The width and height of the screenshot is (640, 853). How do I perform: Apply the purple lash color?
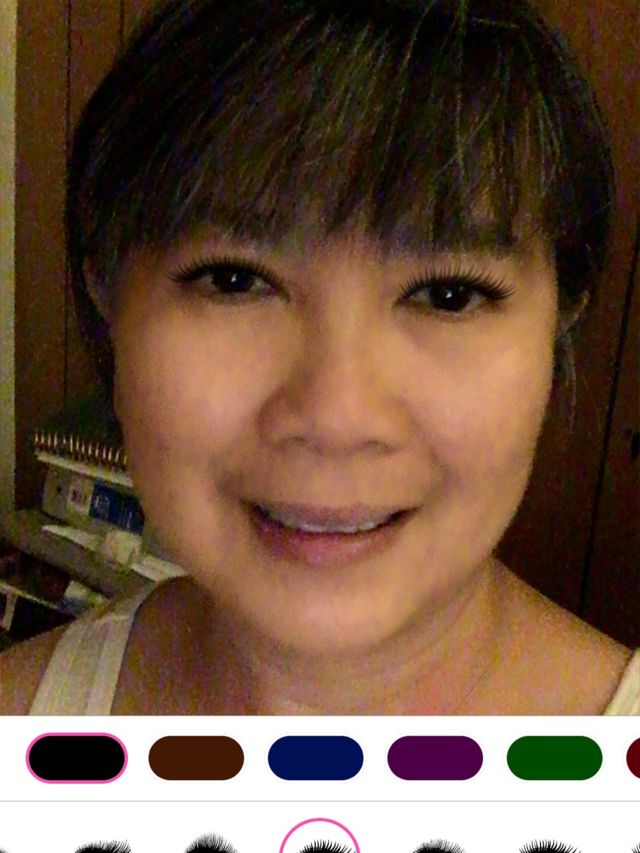point(435,758)
